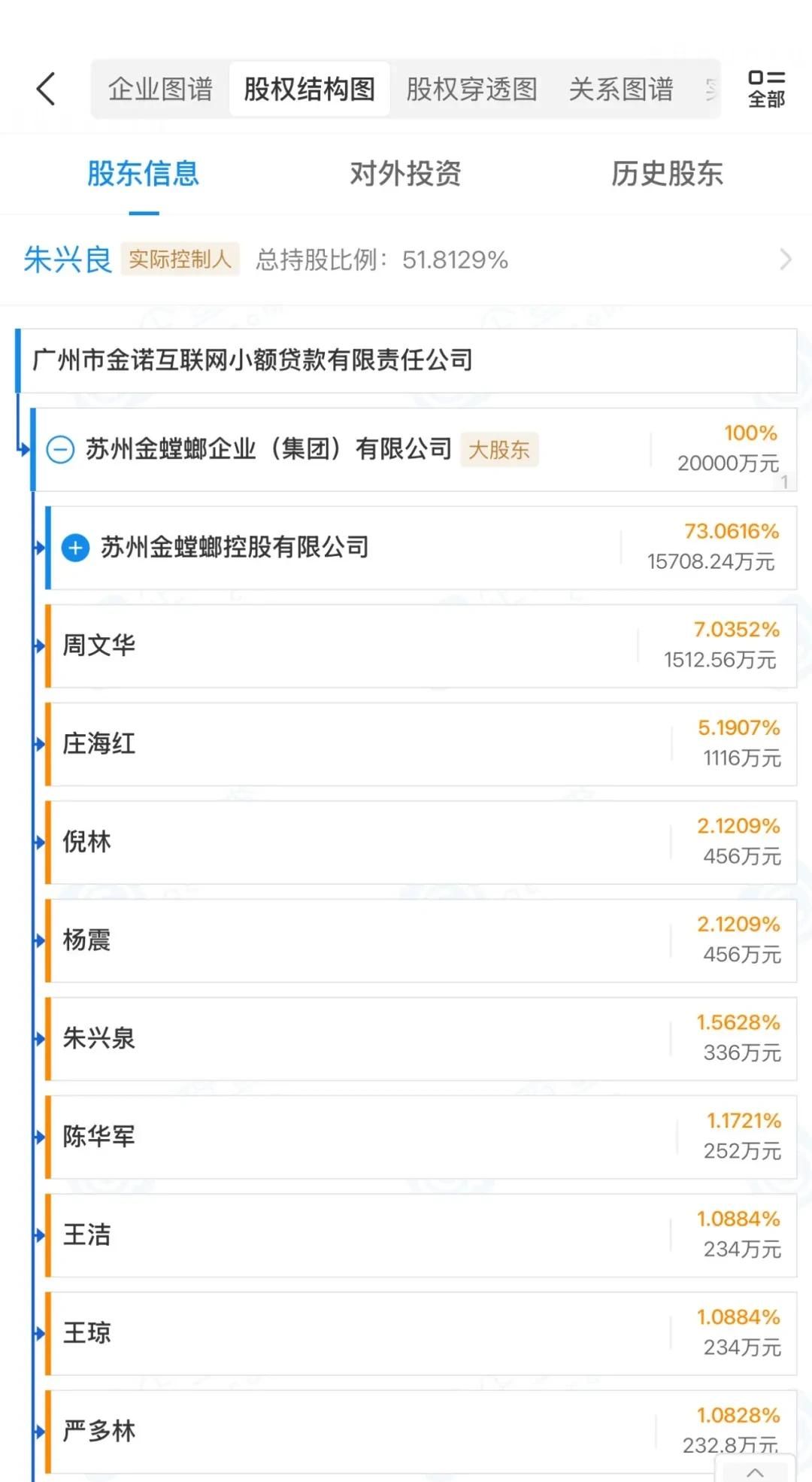Collapse the 苏州金螳螂企业（集团）有限公司 node
The image size is (812, 1482).
[60, 449]
